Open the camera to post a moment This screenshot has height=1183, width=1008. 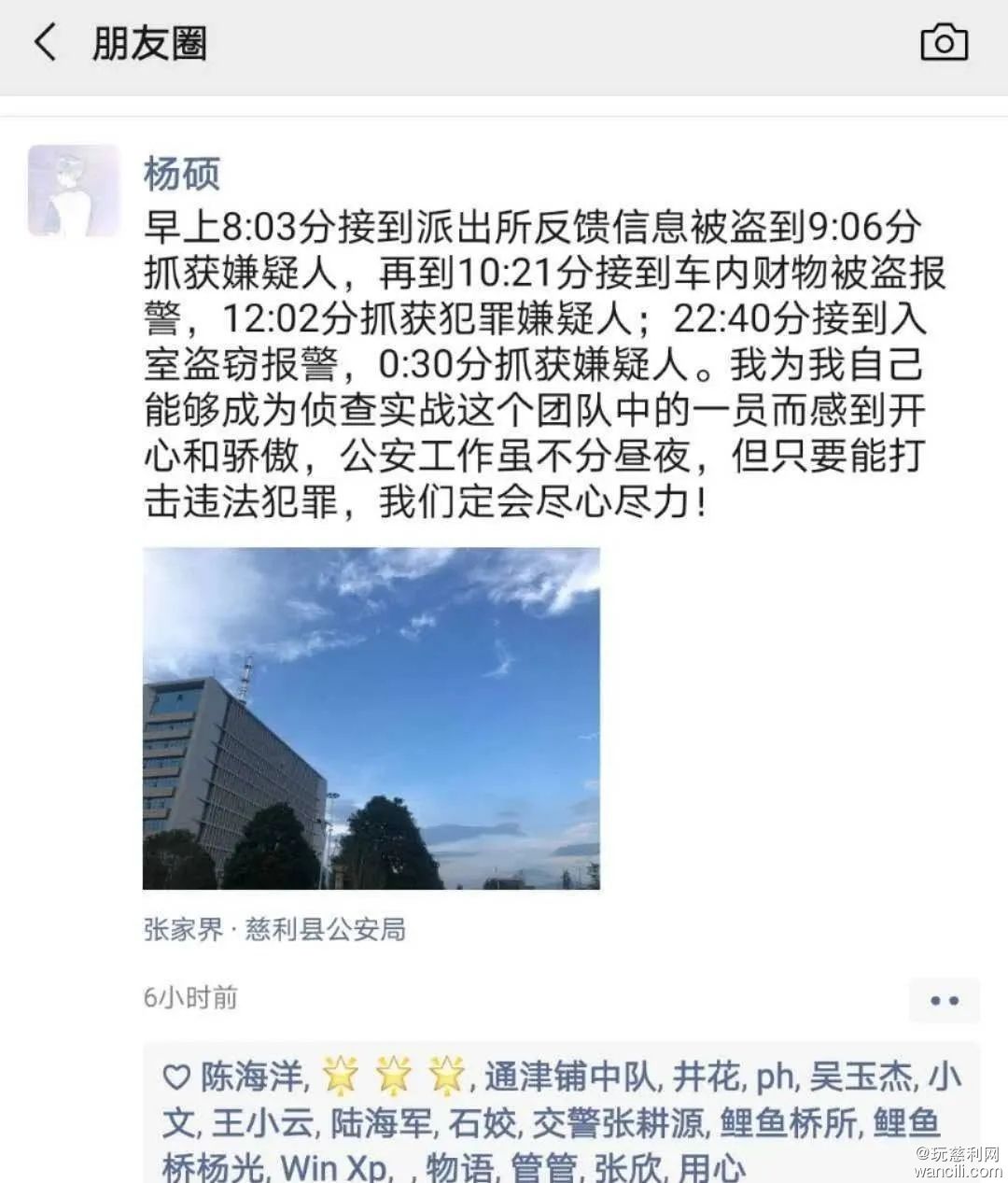pyautogui.click(x=944, y=43)
